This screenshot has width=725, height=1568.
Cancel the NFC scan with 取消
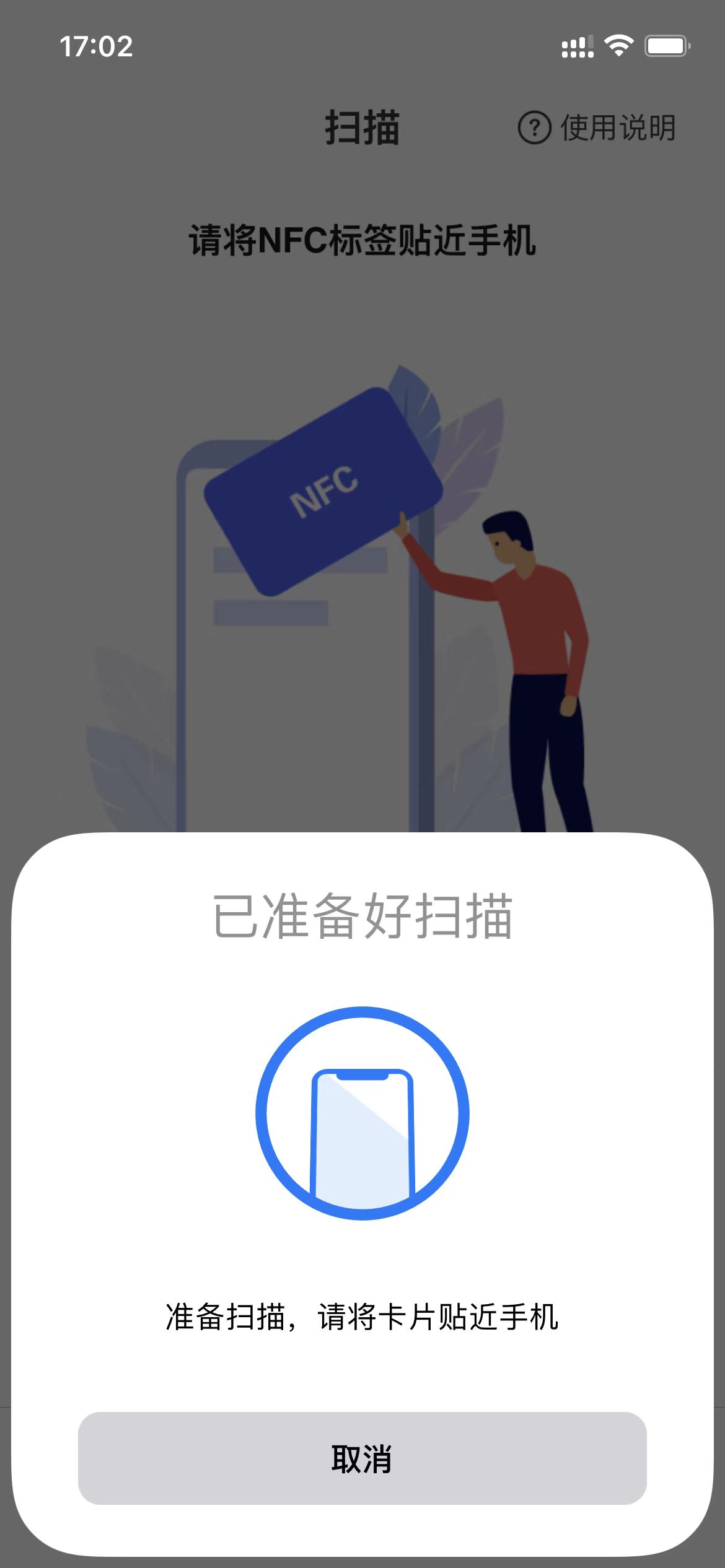click(x=362, y=1458)
